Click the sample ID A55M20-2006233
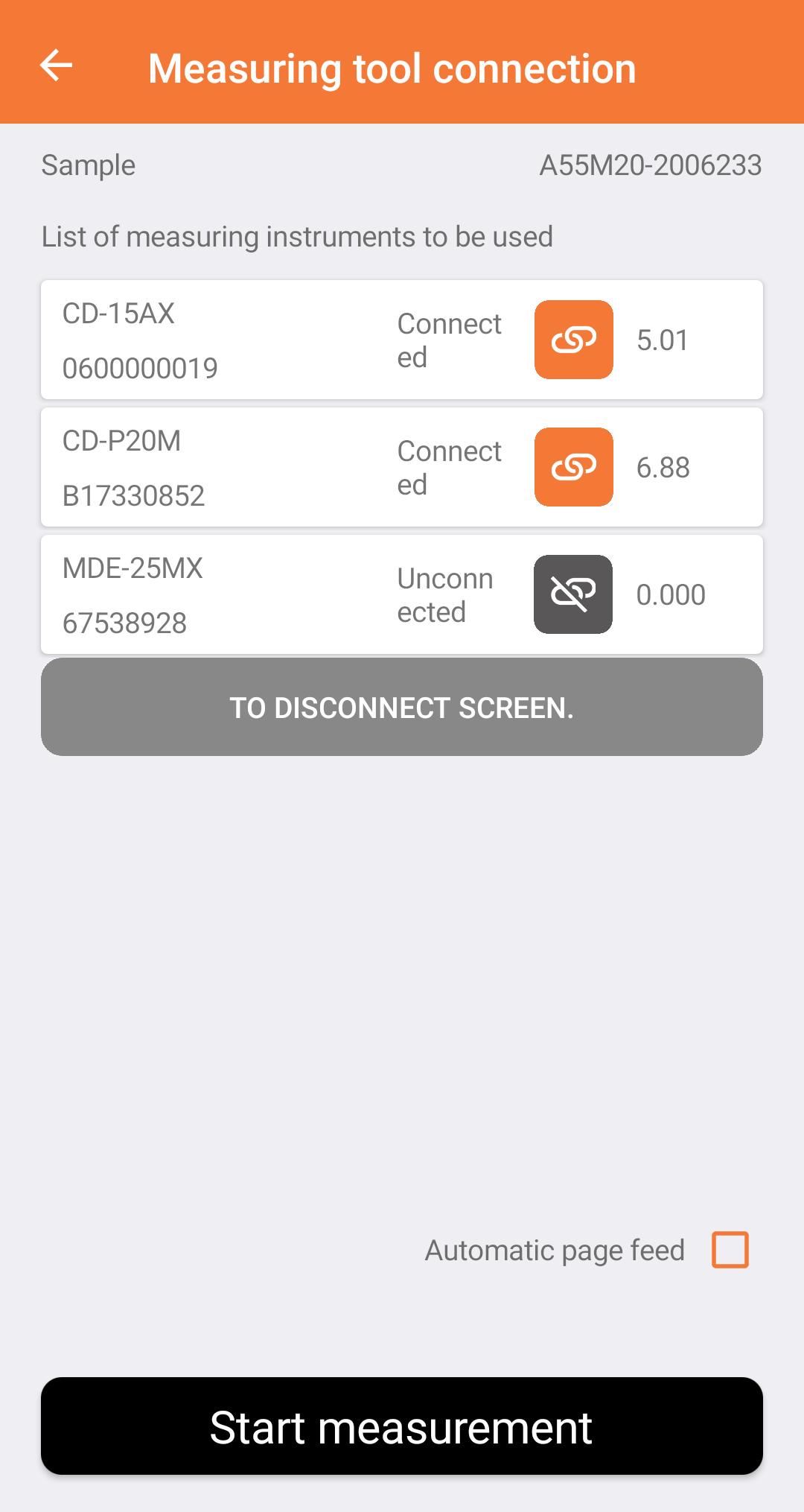 point(651,165)
